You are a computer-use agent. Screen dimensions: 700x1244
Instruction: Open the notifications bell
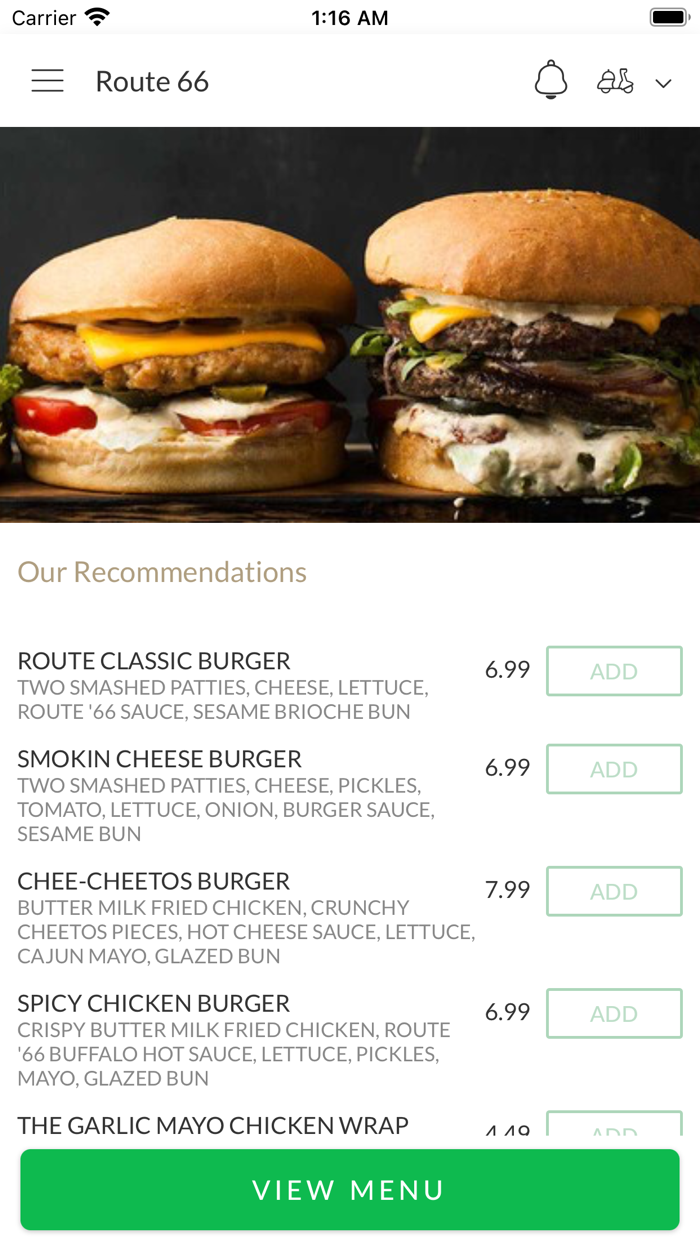551,81
